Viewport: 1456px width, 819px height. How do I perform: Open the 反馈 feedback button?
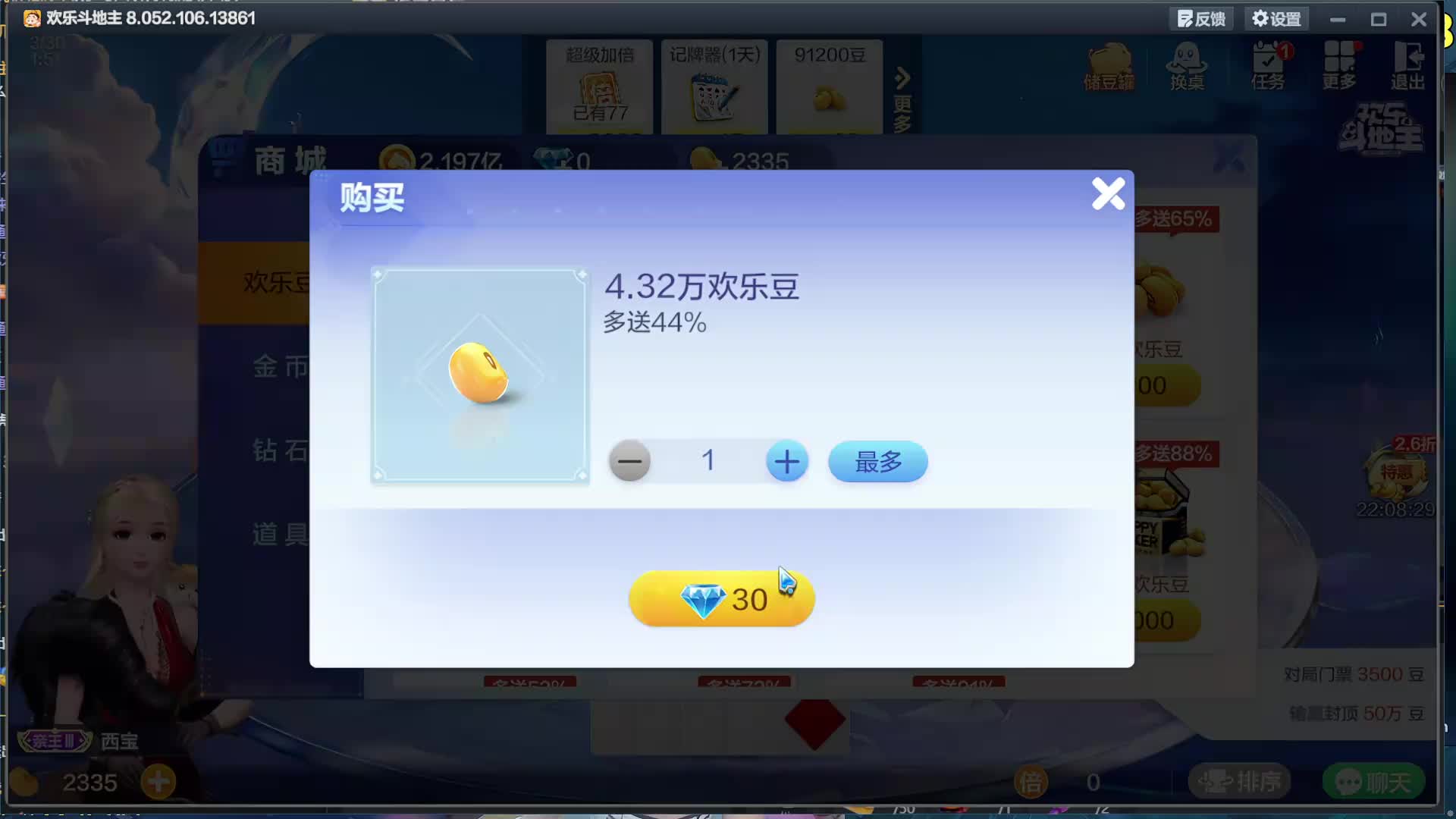1202,19
